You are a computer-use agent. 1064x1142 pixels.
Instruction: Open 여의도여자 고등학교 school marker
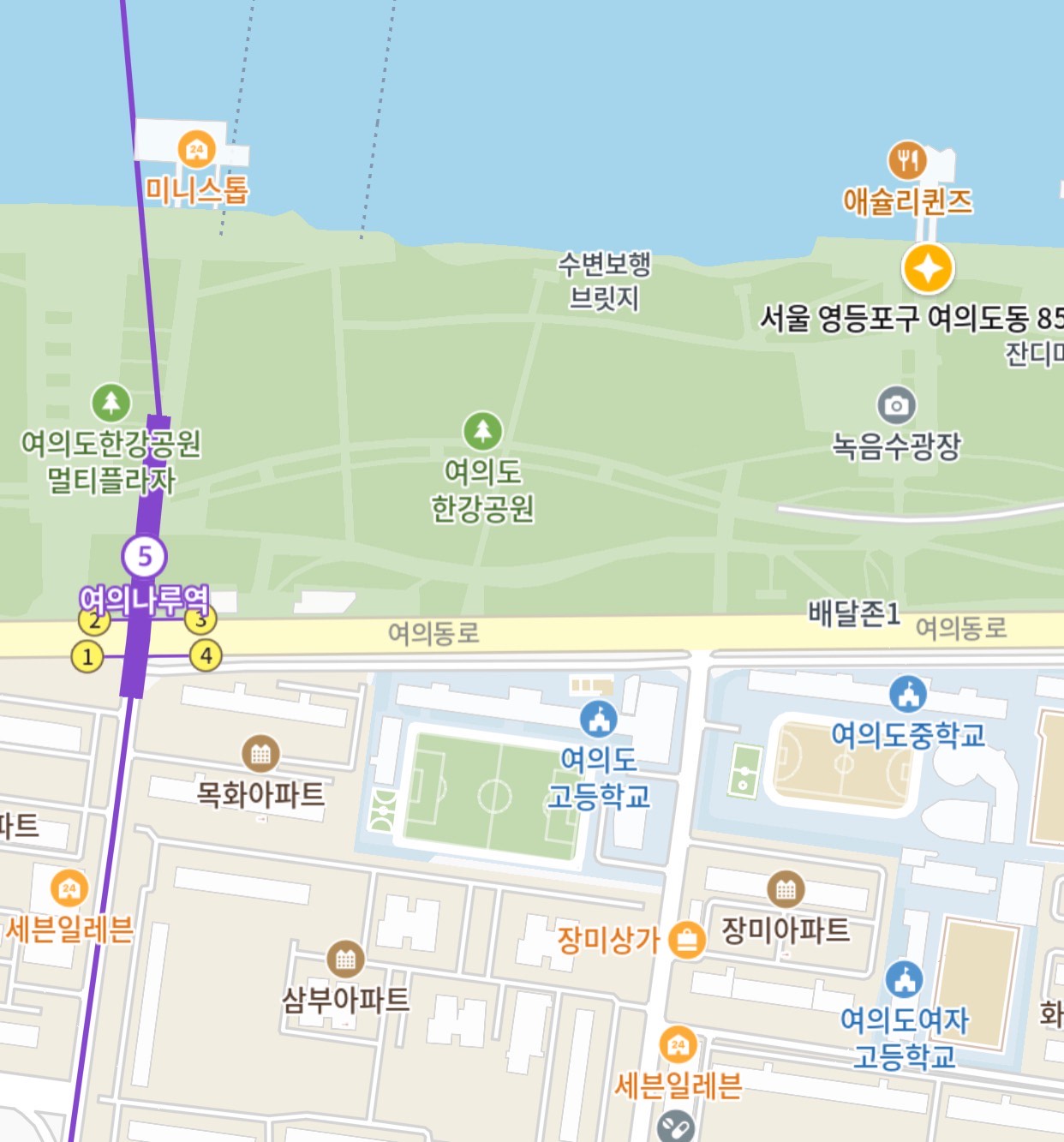pos(904,979)
